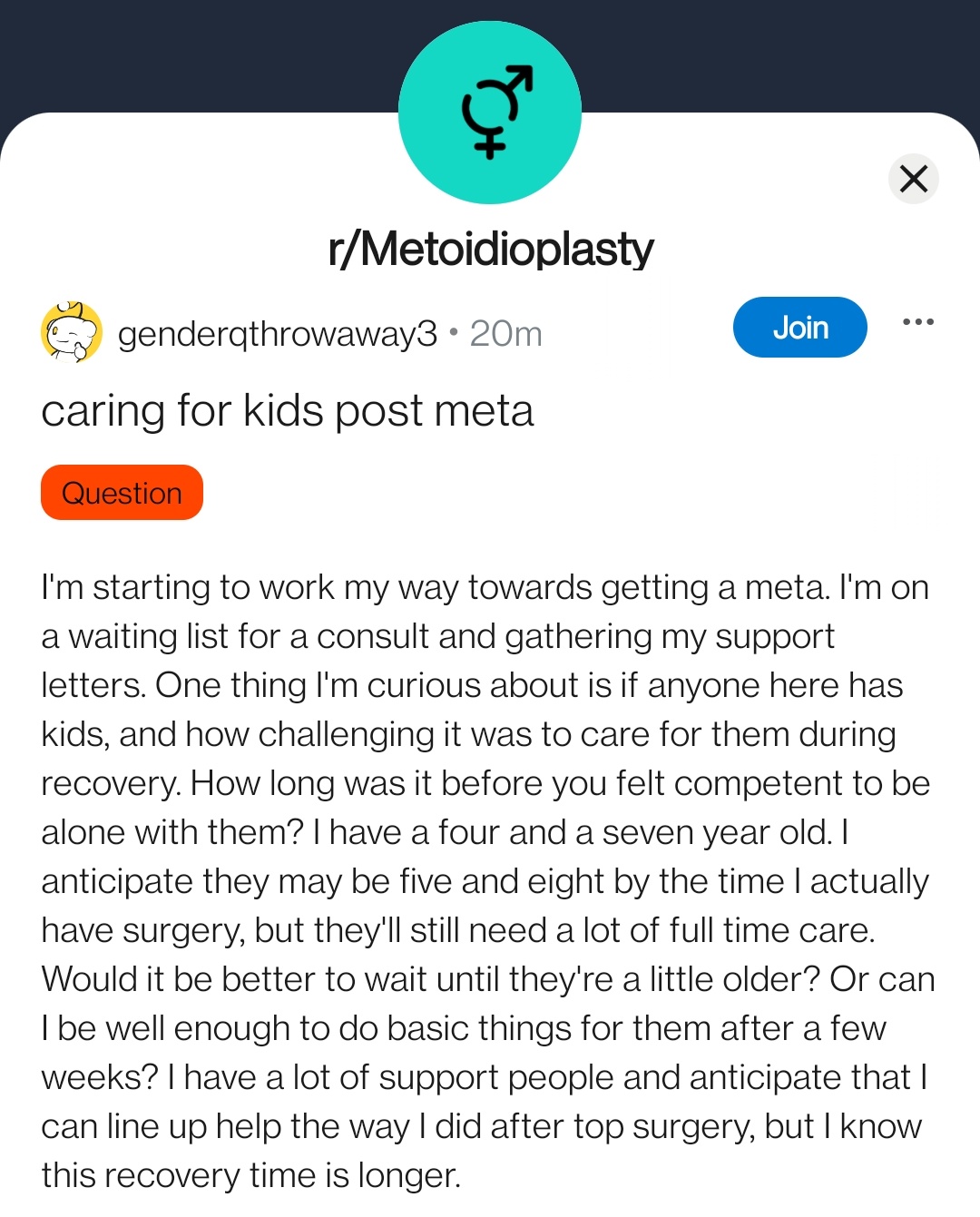The width and height of the screenshot is (980, 1217).
Task: Open the post's three-dot overflow menu
Action: click(x=917, y=322)
